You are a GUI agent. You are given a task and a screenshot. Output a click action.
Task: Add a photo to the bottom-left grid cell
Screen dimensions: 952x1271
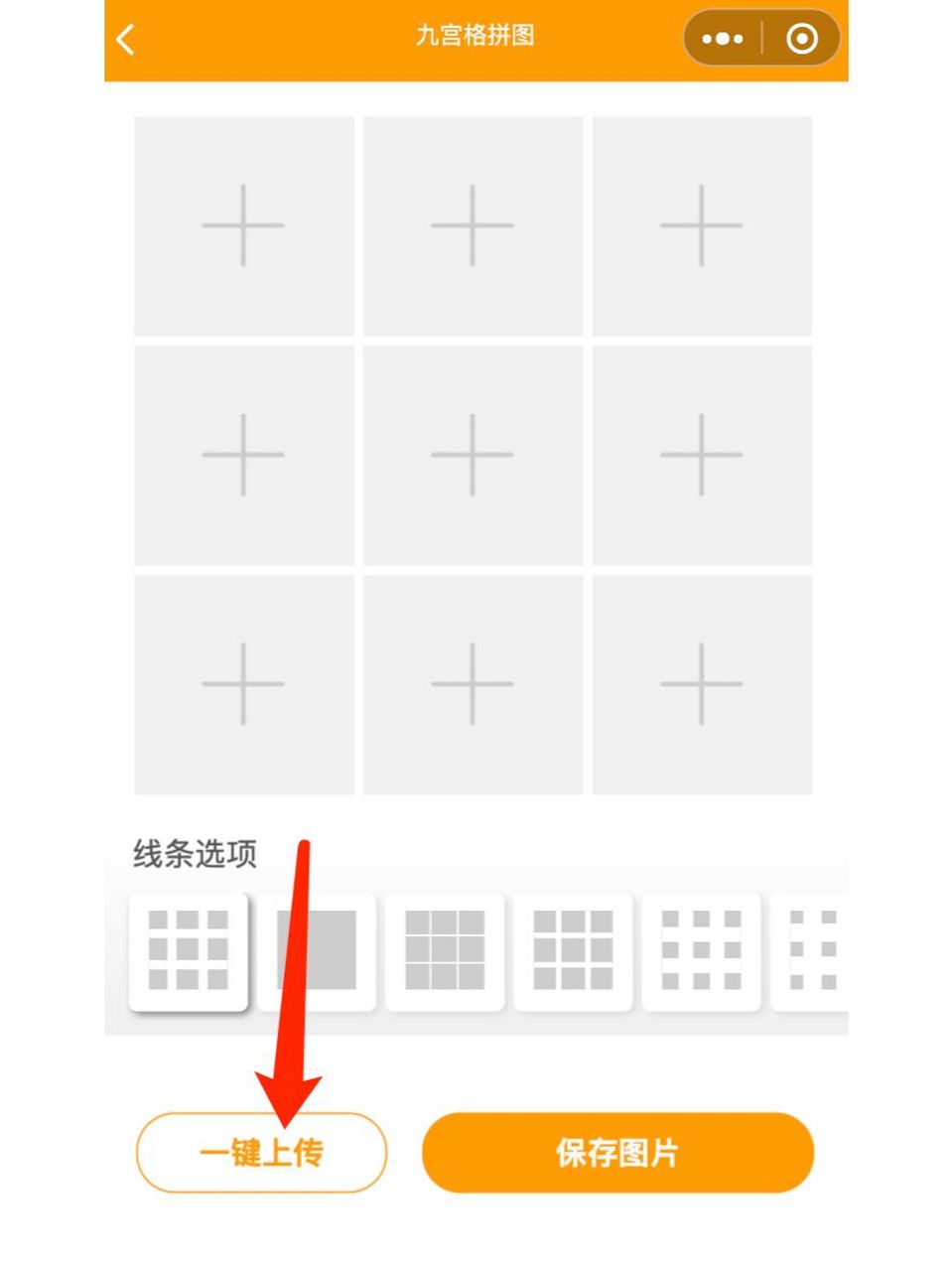(x=243, y=684)
